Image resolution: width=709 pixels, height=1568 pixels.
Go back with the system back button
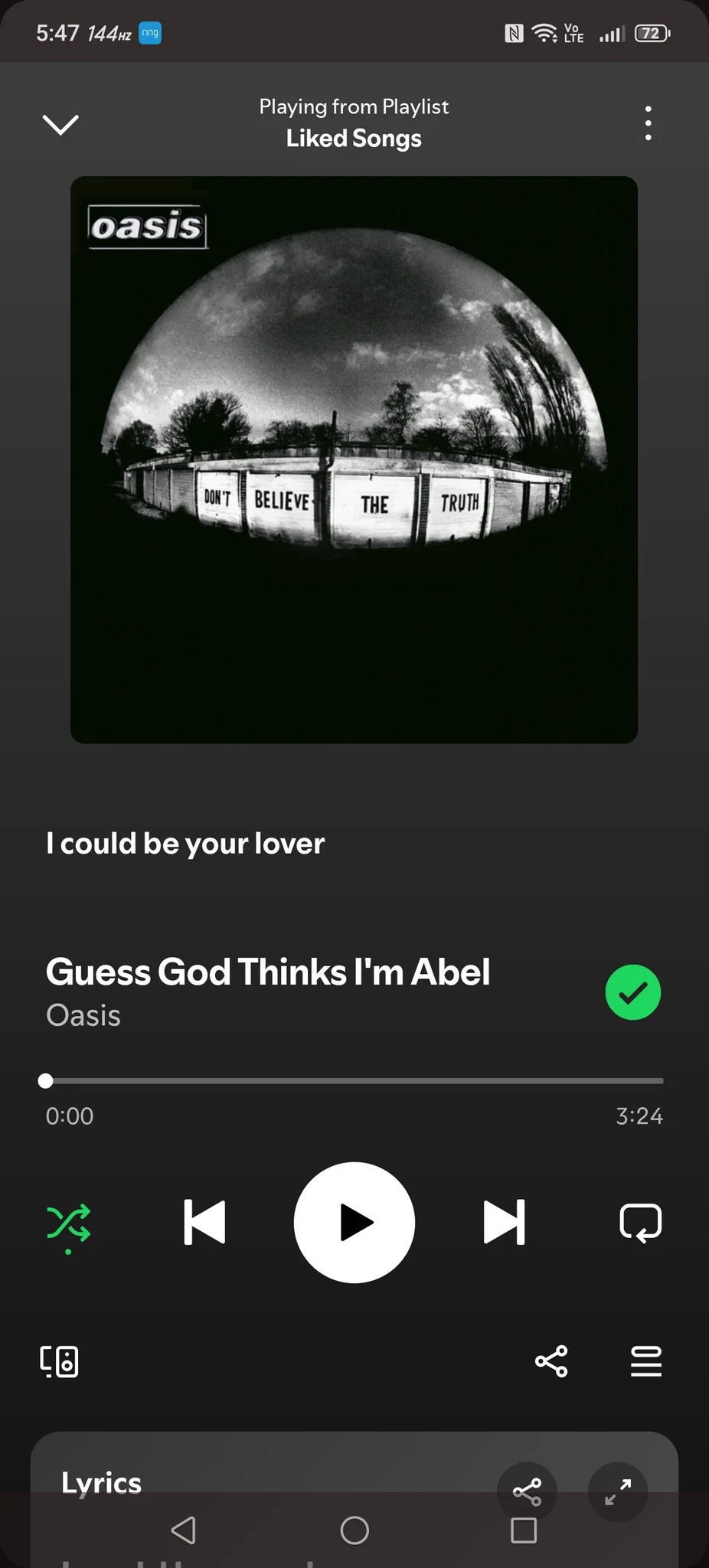183,1530
